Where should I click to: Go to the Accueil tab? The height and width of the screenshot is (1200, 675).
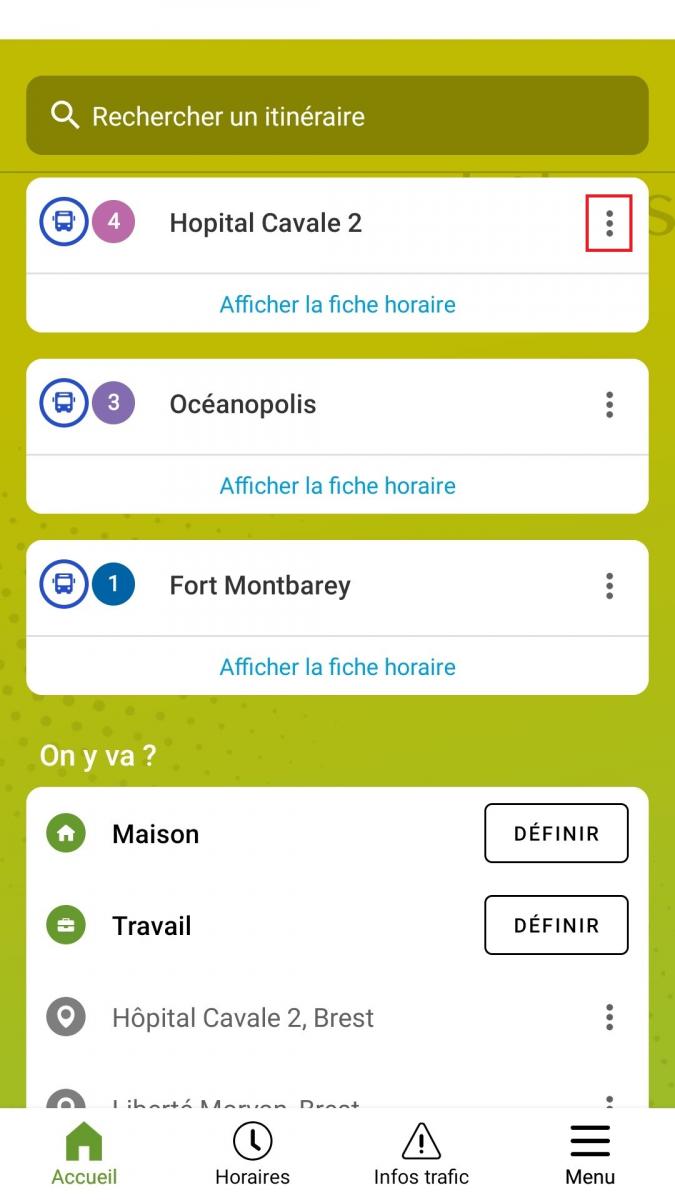(84, 1155)
